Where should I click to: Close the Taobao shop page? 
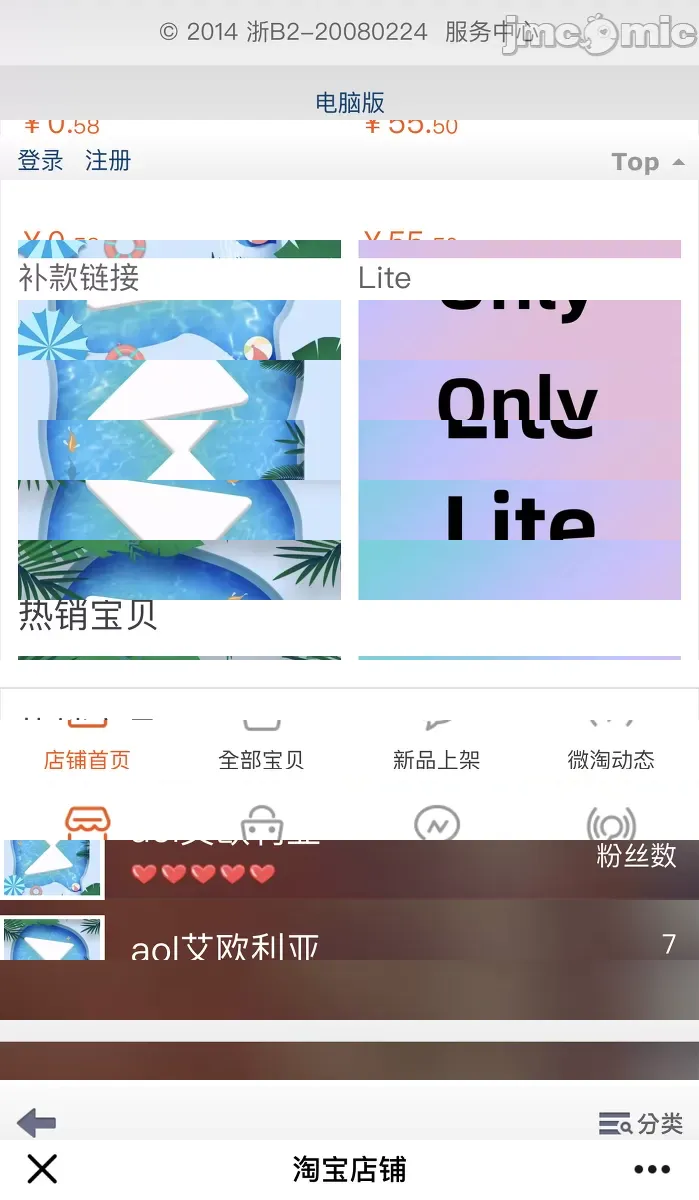[x=42, y=1168]
